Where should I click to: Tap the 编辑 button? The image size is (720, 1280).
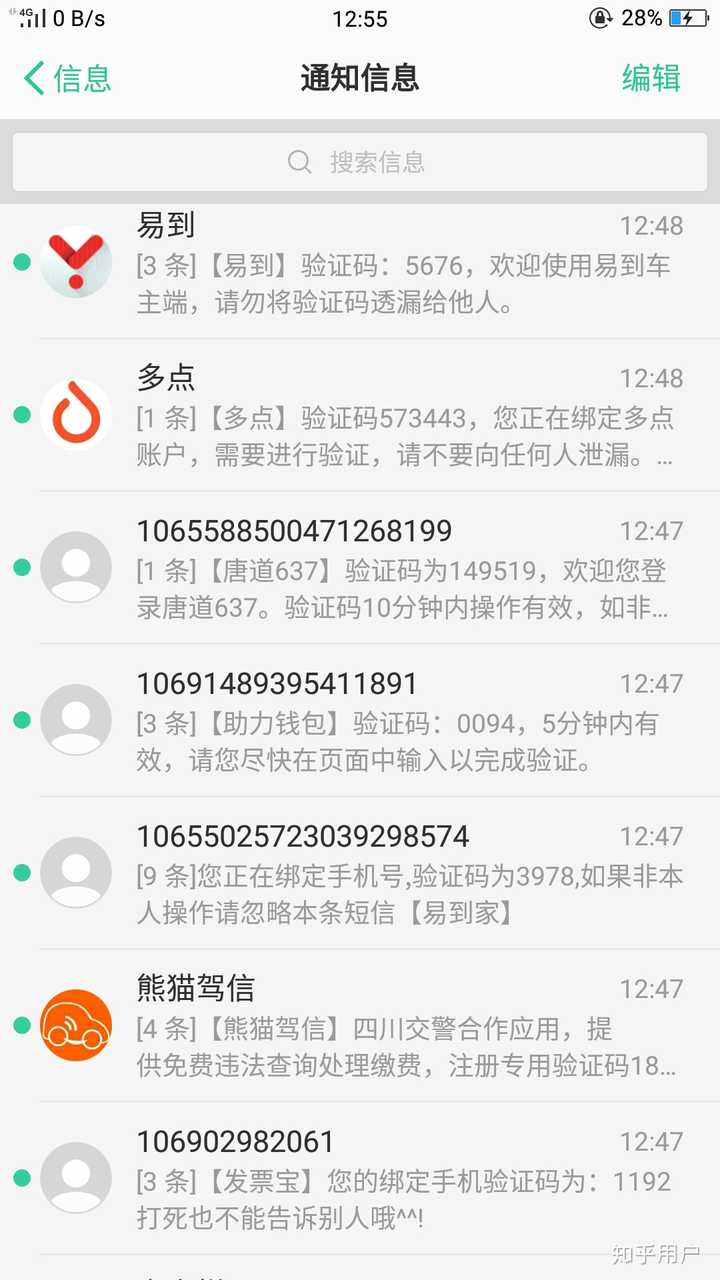pos(651,78)
